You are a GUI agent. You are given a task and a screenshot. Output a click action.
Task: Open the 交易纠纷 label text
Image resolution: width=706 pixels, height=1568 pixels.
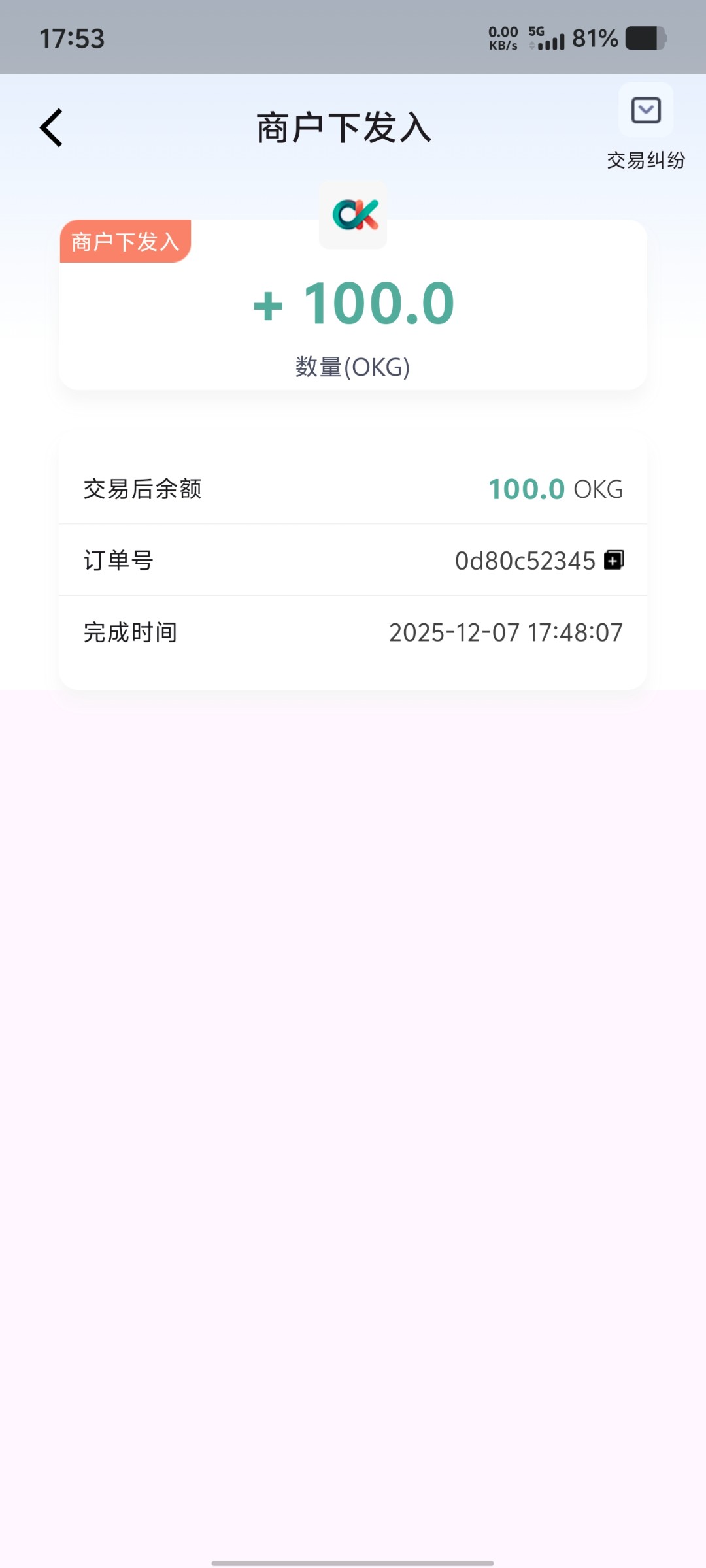[x=646, y=159]
